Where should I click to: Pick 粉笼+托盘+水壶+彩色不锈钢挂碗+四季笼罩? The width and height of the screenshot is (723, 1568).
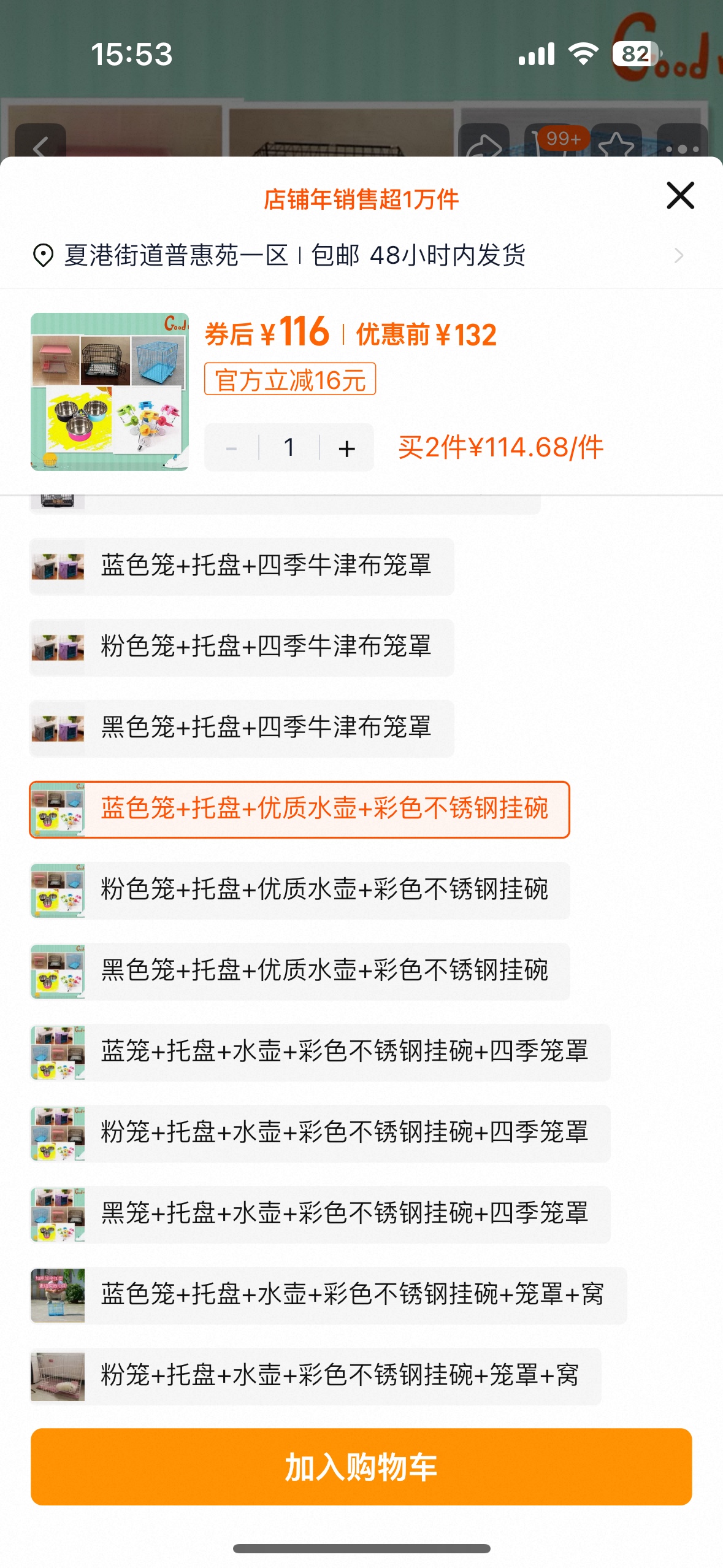(319, 1132)
